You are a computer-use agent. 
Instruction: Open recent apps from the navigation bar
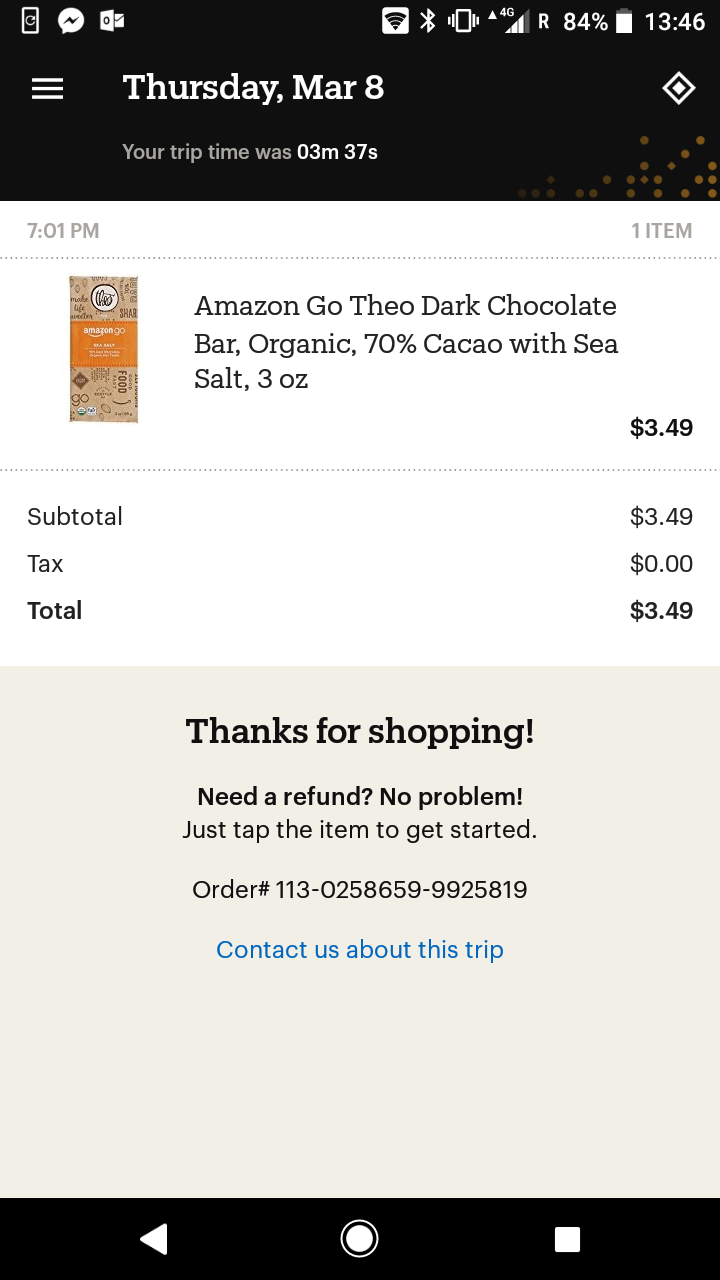[567, 1239]
